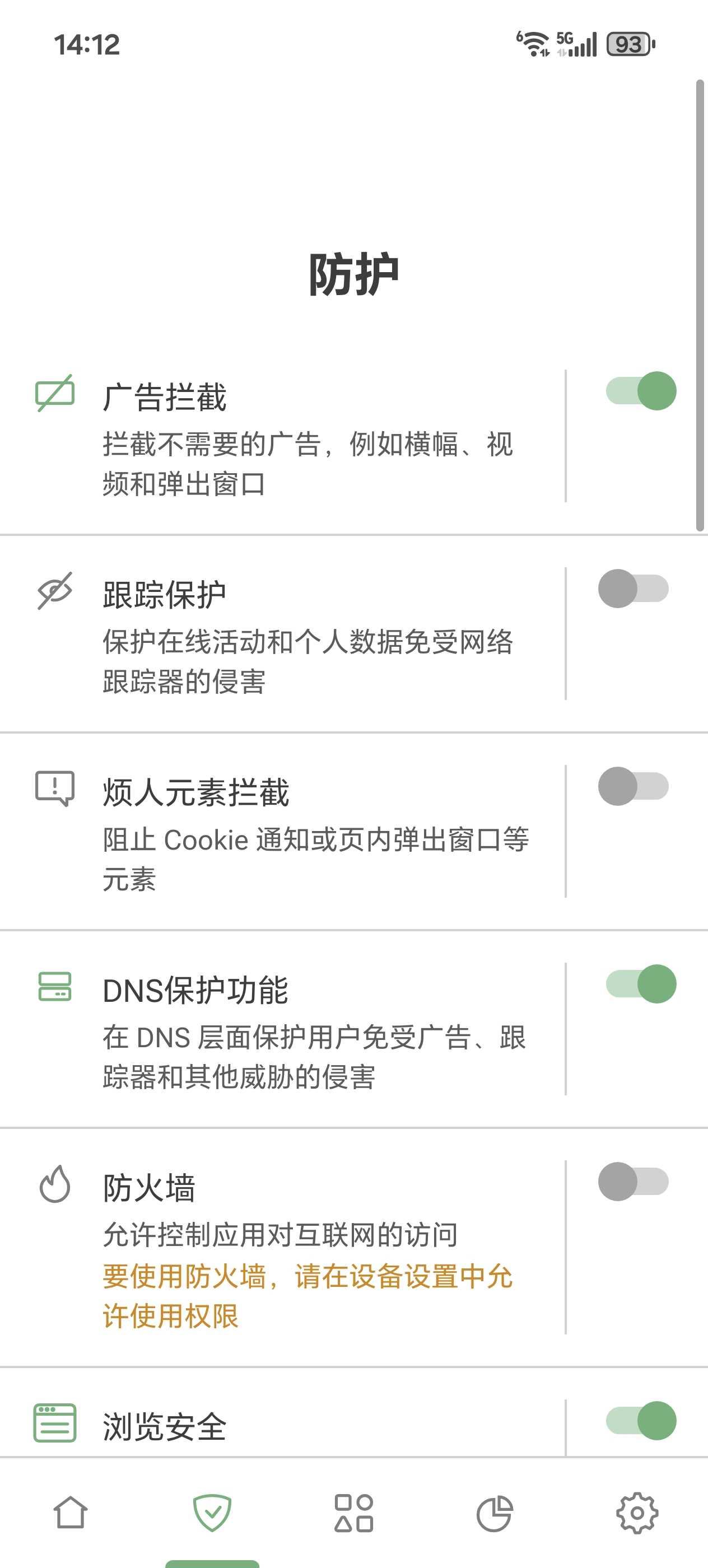The height and width of the screenshot is (1568, 708).
Task: Disable the DNS保护功能 switch
Action: (640, 984)
